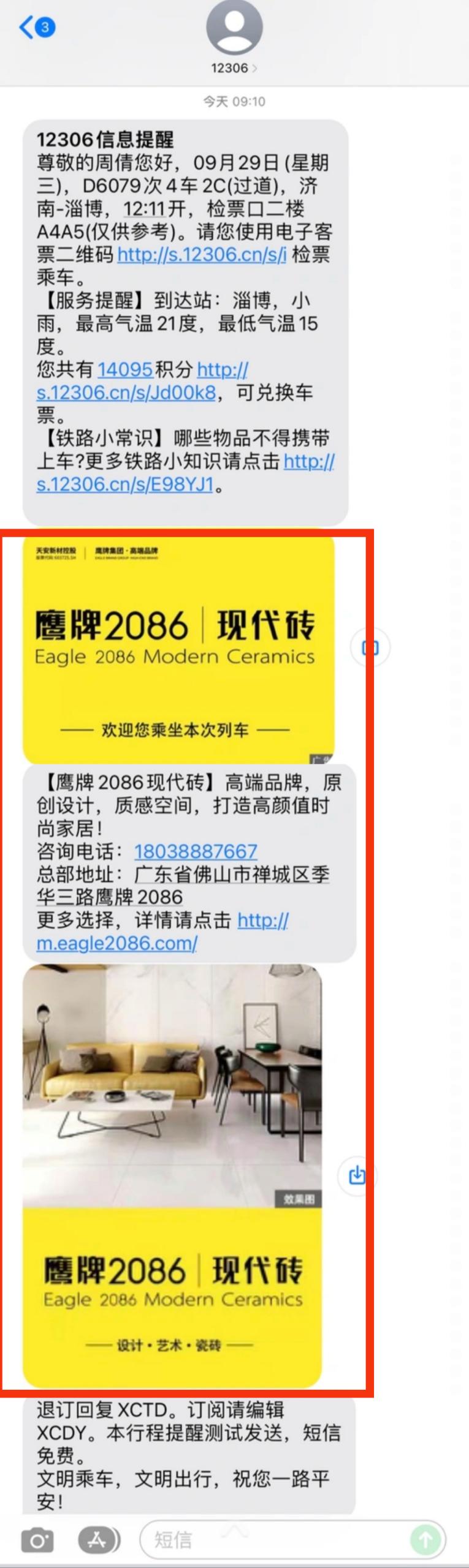The width and height of the screenshot is (469, 1568).
Task: Save the living room ad image
Action: coord(357,1175)
